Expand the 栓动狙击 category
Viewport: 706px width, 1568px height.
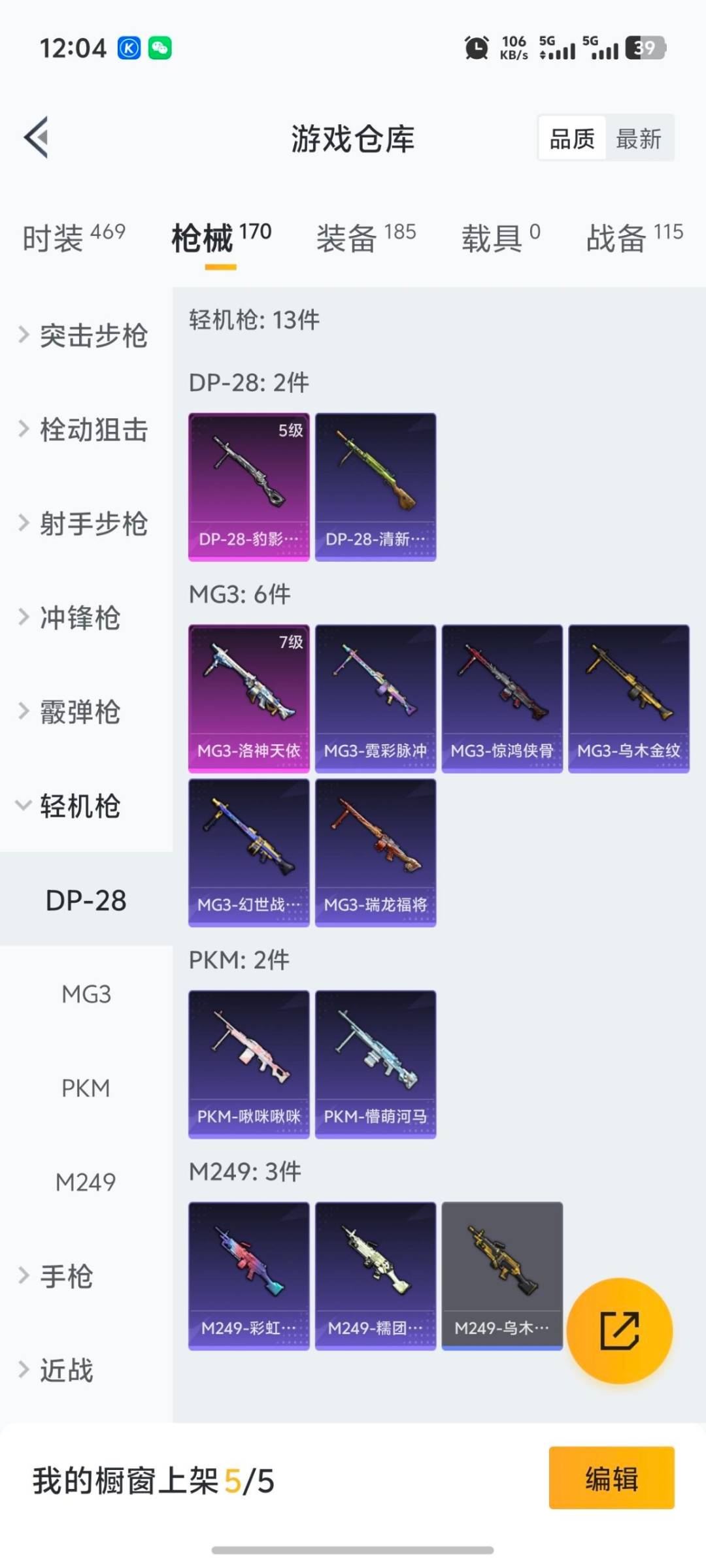point(85,429)
